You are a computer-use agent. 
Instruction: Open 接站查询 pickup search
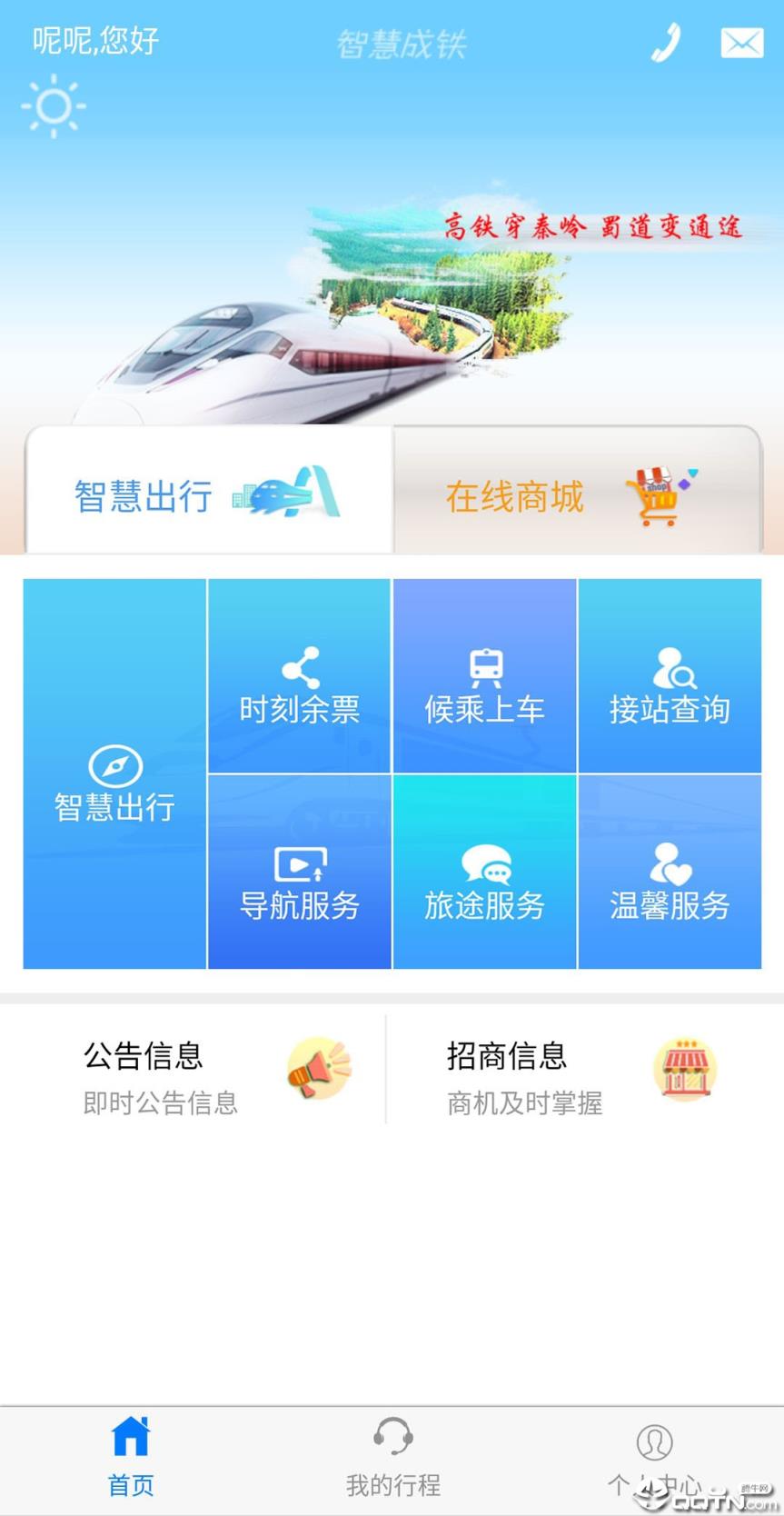pos(670,676)
